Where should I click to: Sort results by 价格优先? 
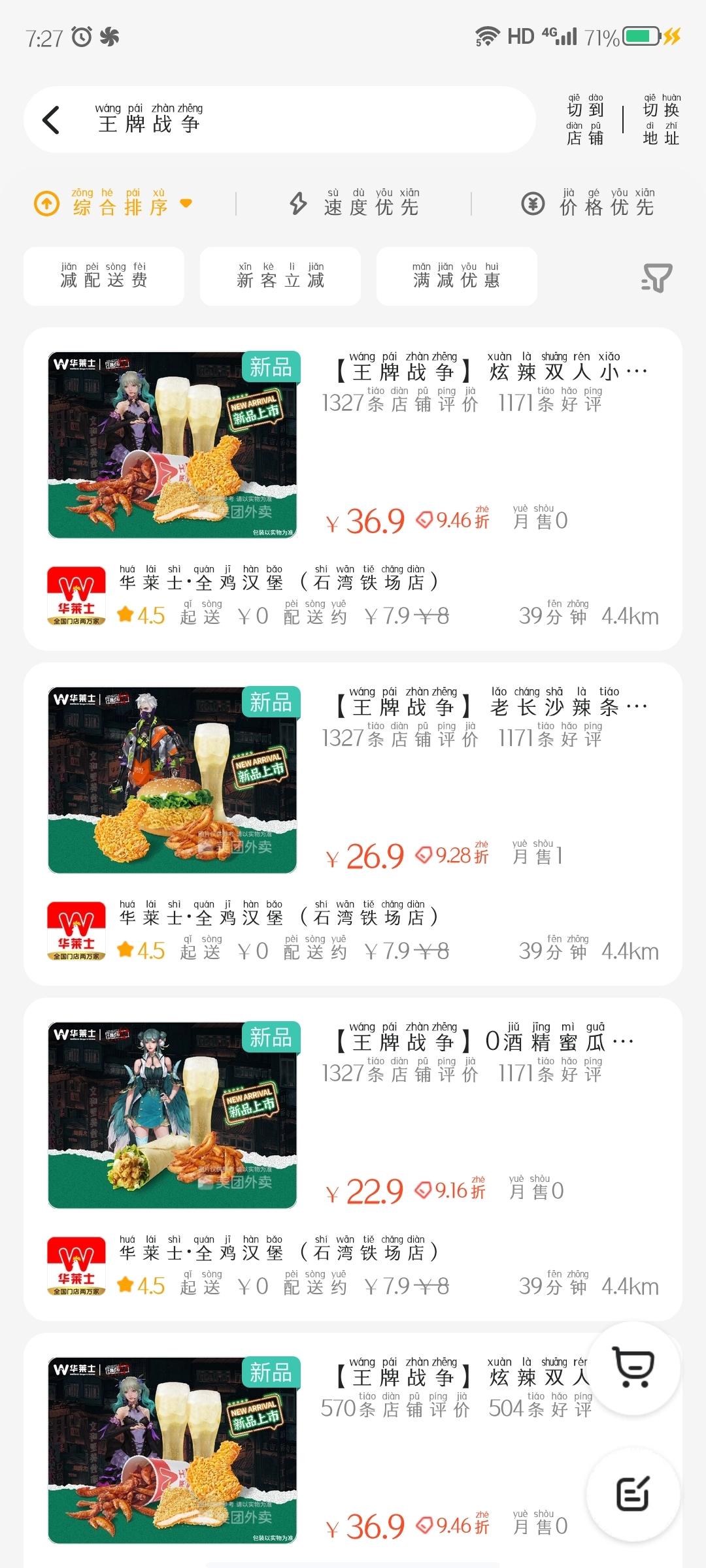[x=588, y=203]
